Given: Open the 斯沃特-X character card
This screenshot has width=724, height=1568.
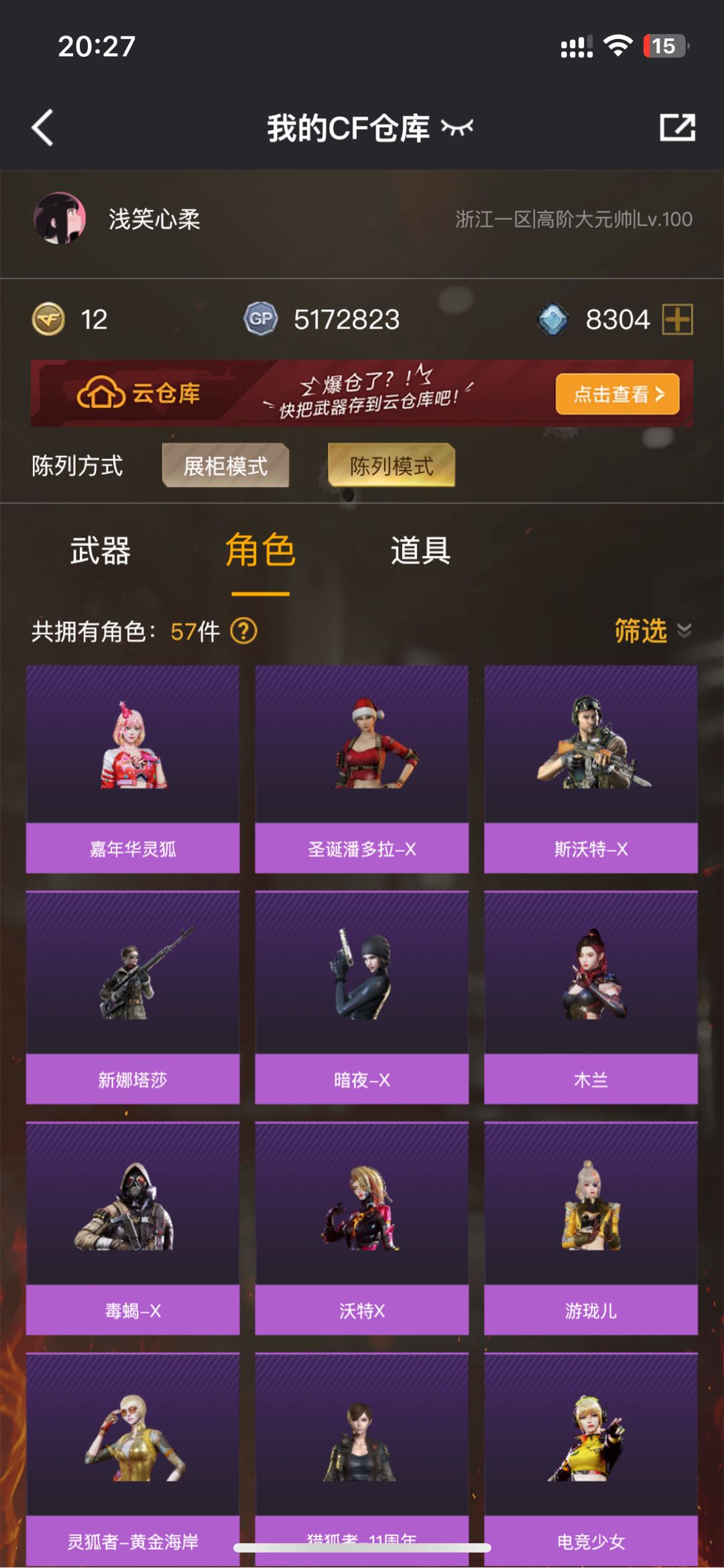Looking at the screenshot, I should [x=591, y=769].
